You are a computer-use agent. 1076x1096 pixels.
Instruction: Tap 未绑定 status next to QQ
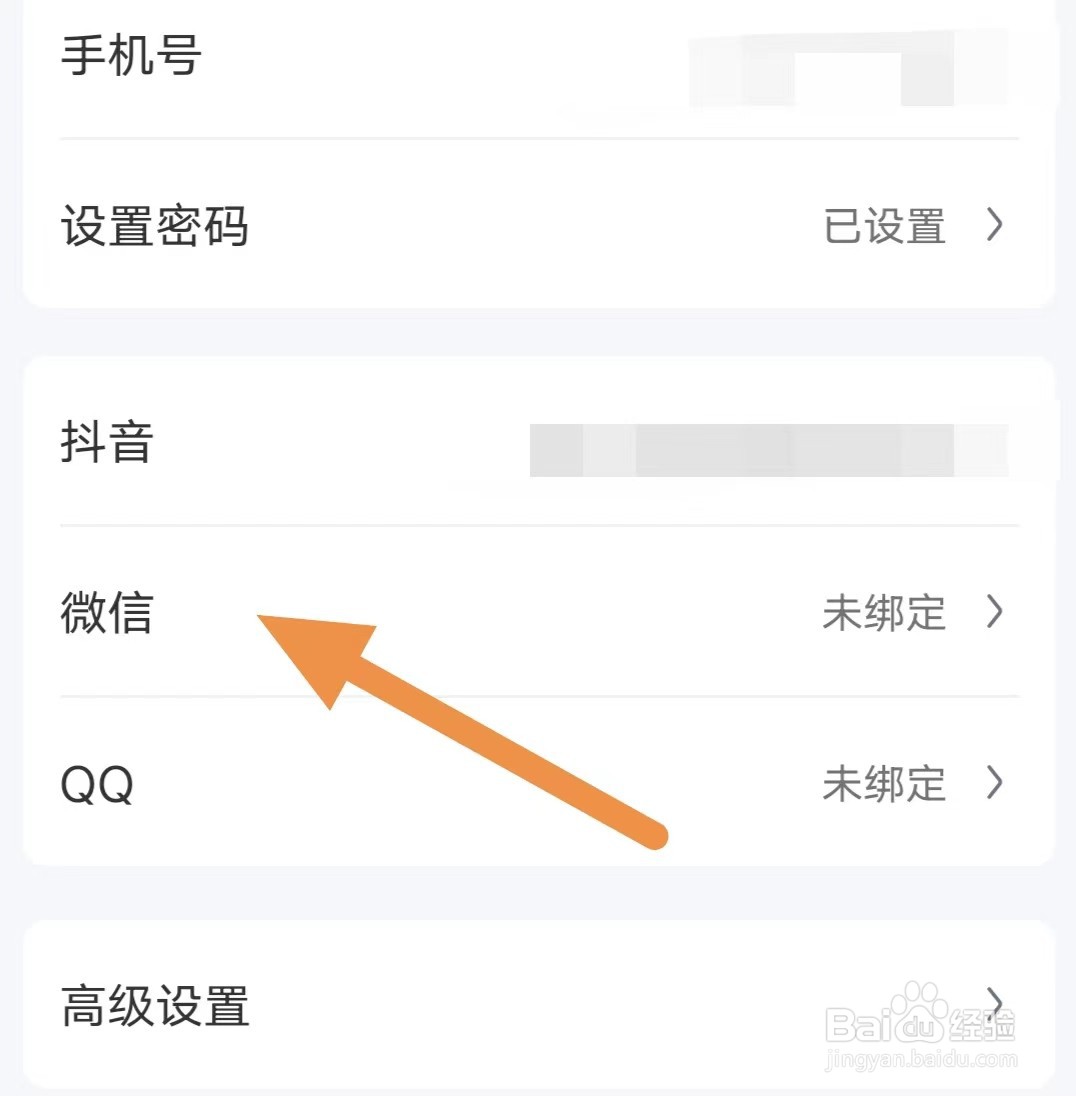(884, 785)
